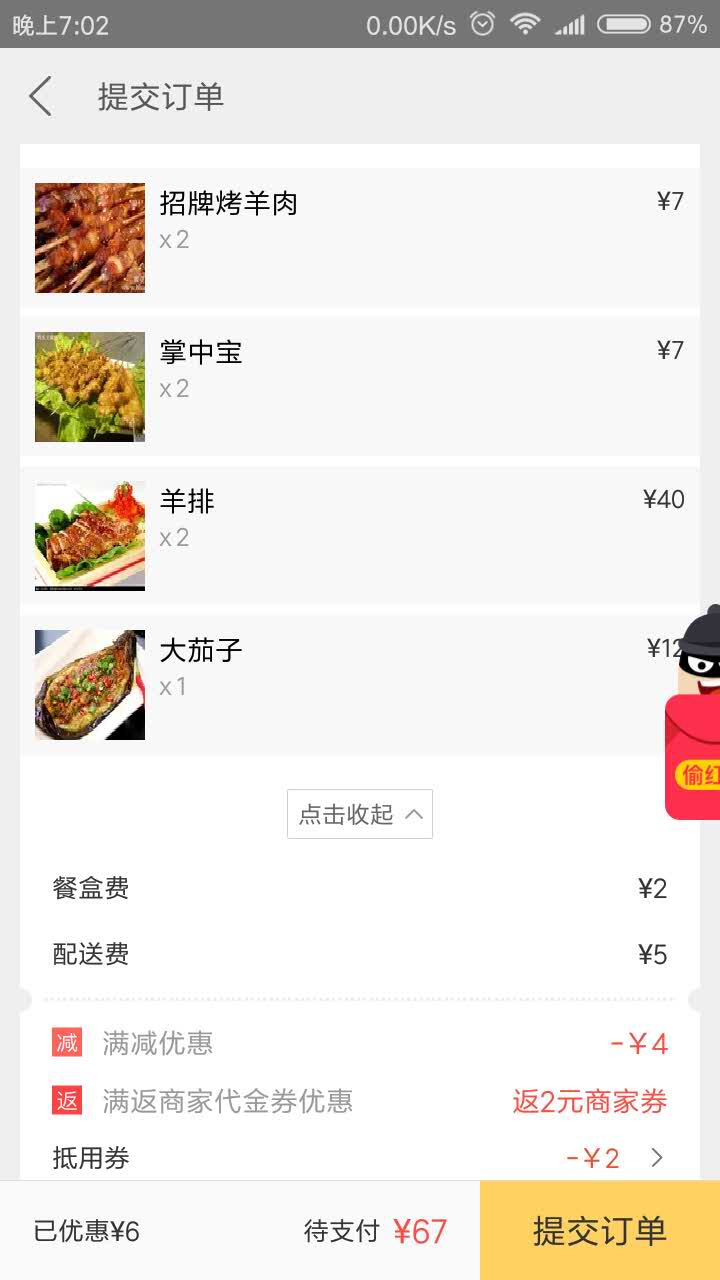Image resolution: width=720 pixels, height=1280 pixels.
Task: Open the floating red envelope 偷红包
Action: (x=695, y=720)
